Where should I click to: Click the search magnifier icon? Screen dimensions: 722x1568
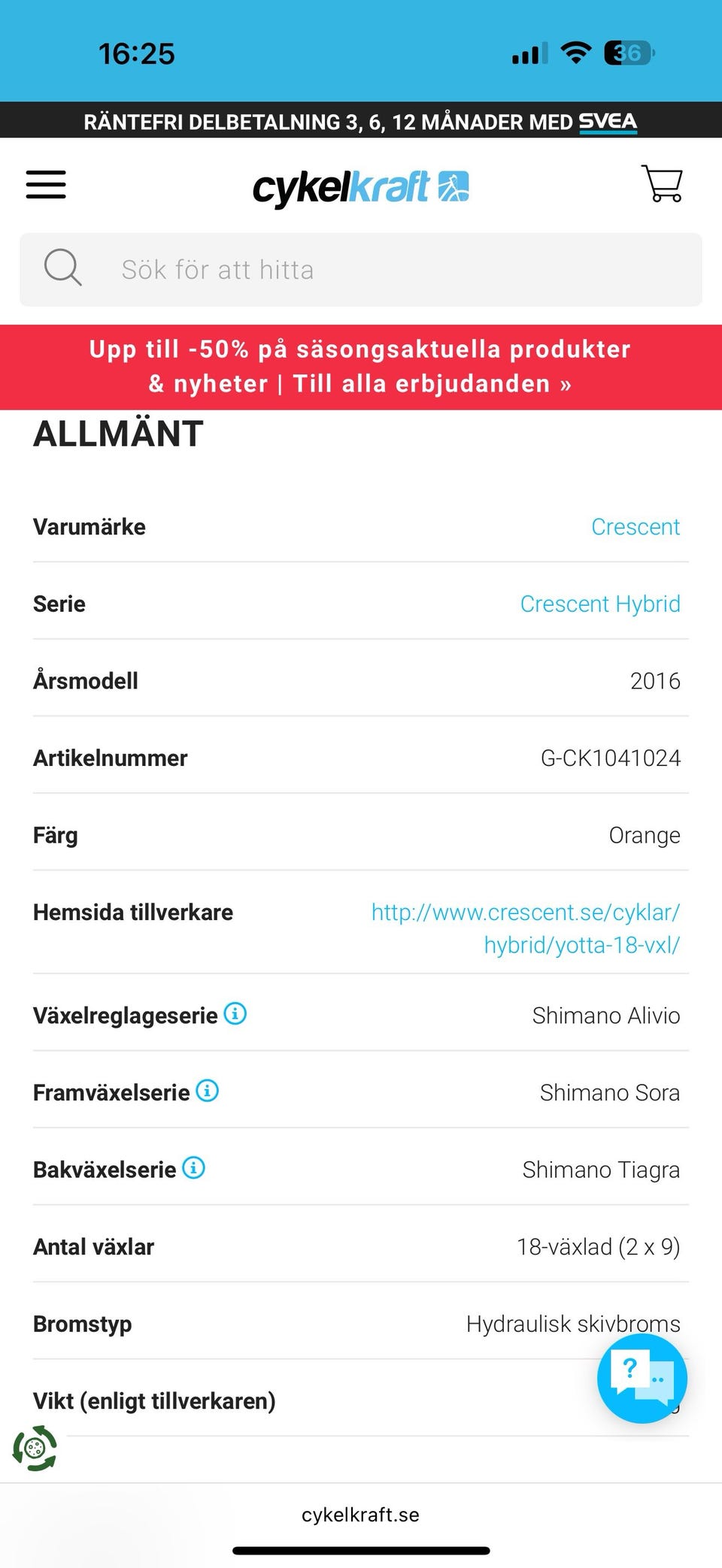pyautogui.click(x=63, y=268)
